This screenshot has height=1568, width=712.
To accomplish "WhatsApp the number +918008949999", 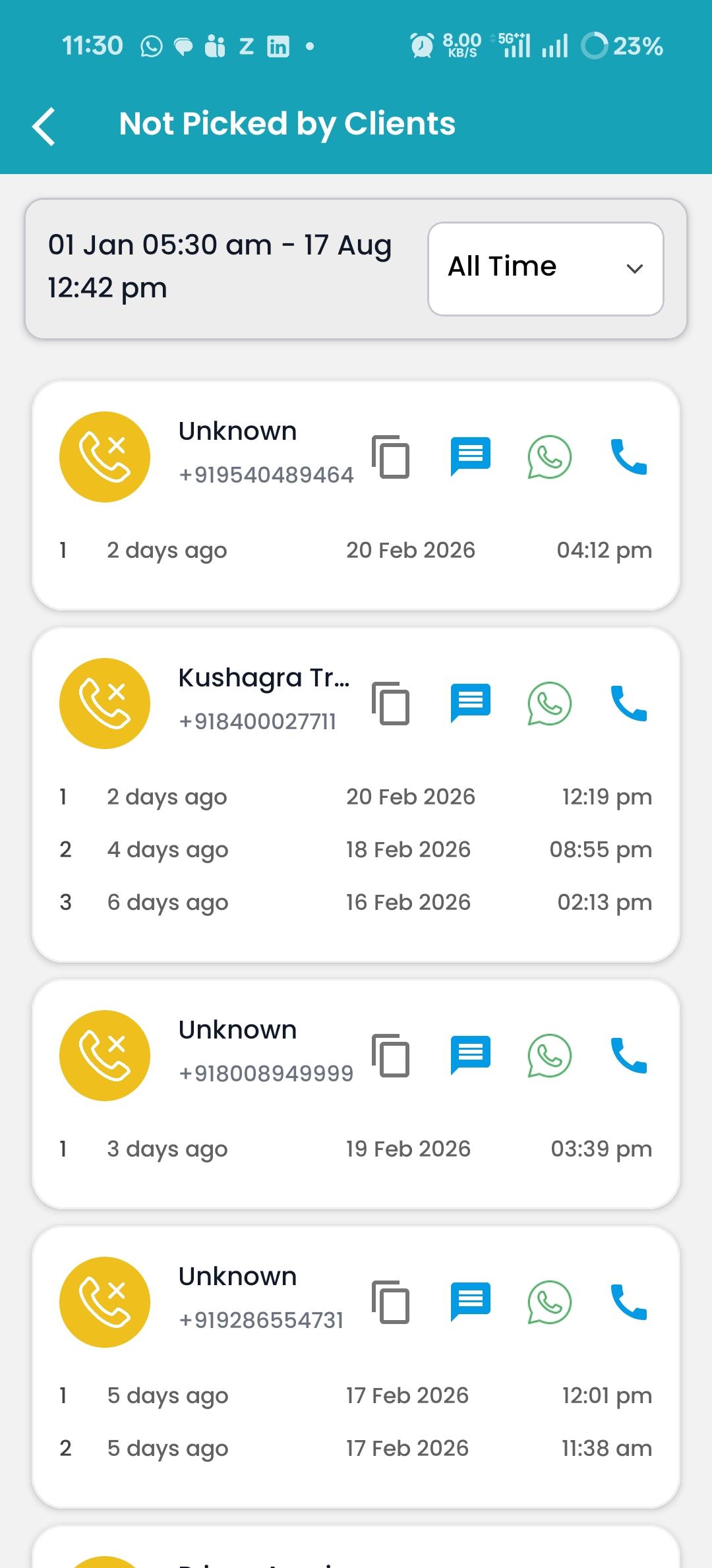I will pyautogui.click(x=549, y=1056).
